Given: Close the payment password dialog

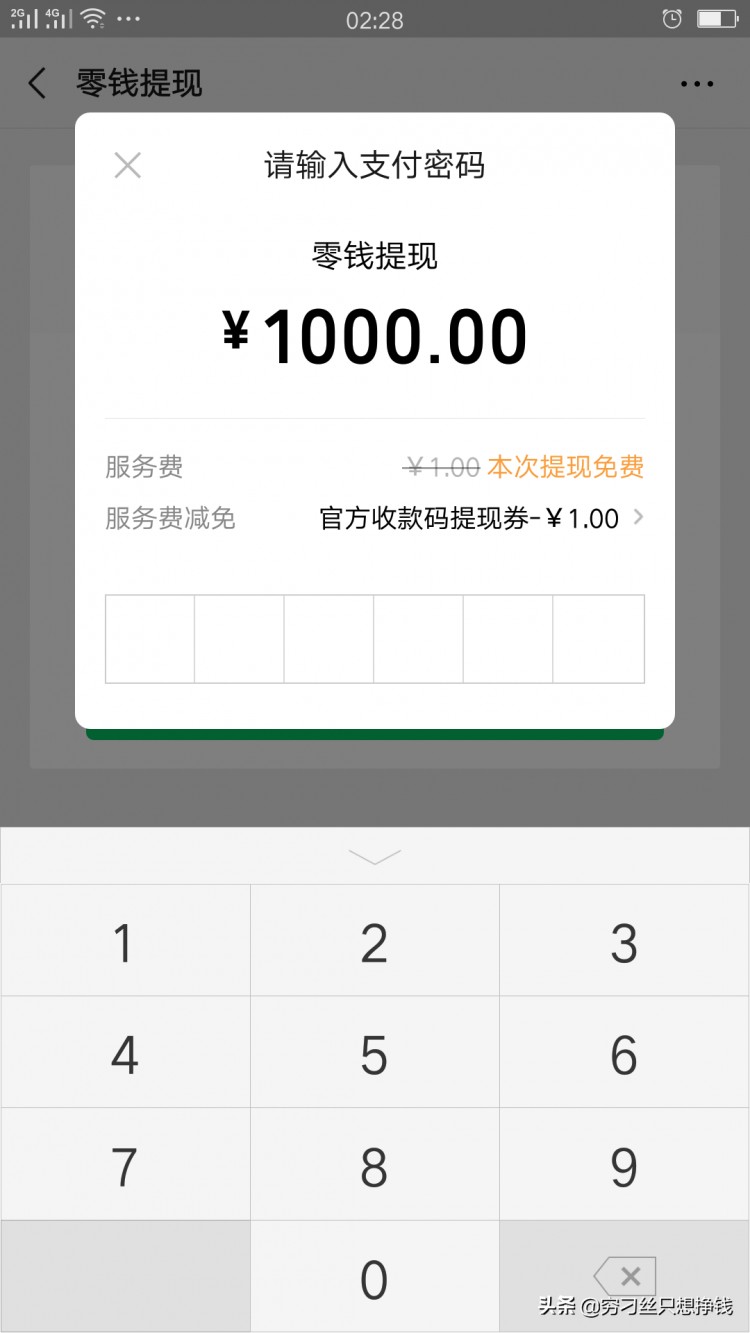Looking at the screenshot, I should coord(127,165).
